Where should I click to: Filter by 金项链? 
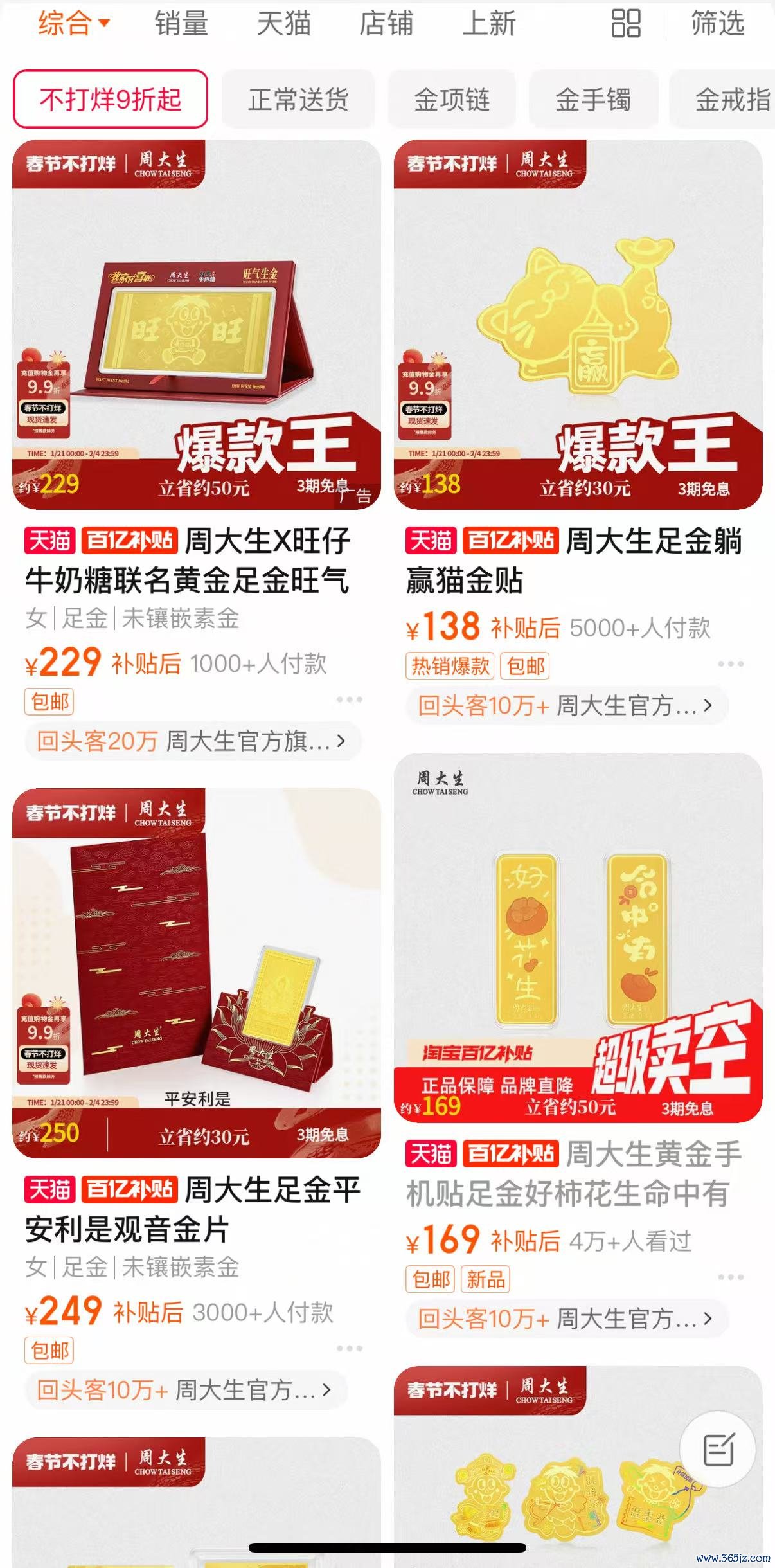click(452, 100)
